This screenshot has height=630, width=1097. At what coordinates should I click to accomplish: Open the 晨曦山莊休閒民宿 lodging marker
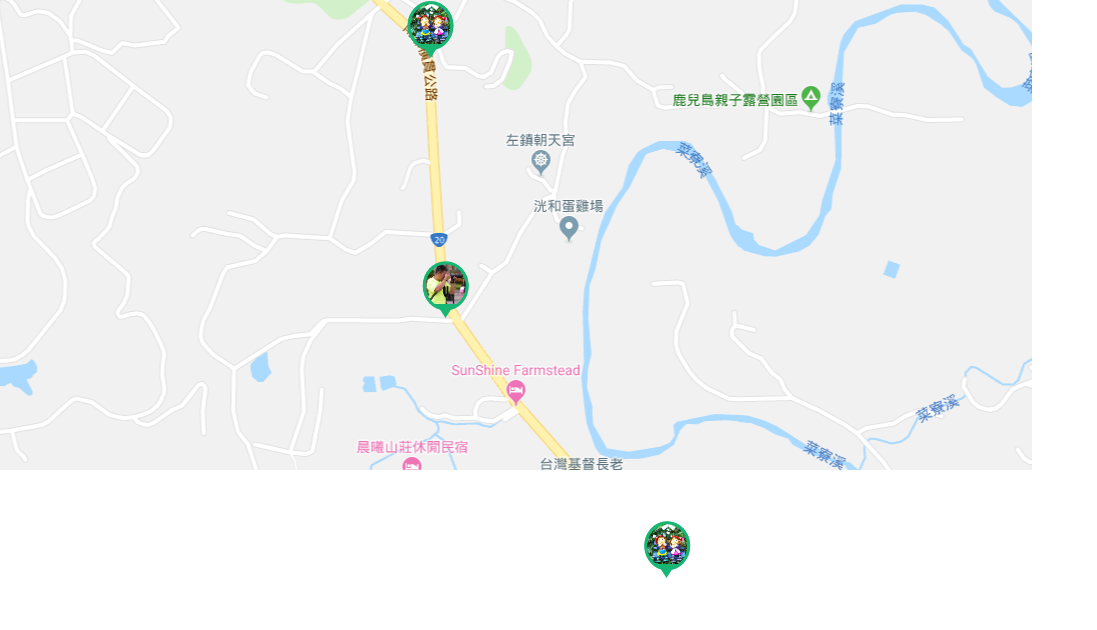(x=411, y=464)
